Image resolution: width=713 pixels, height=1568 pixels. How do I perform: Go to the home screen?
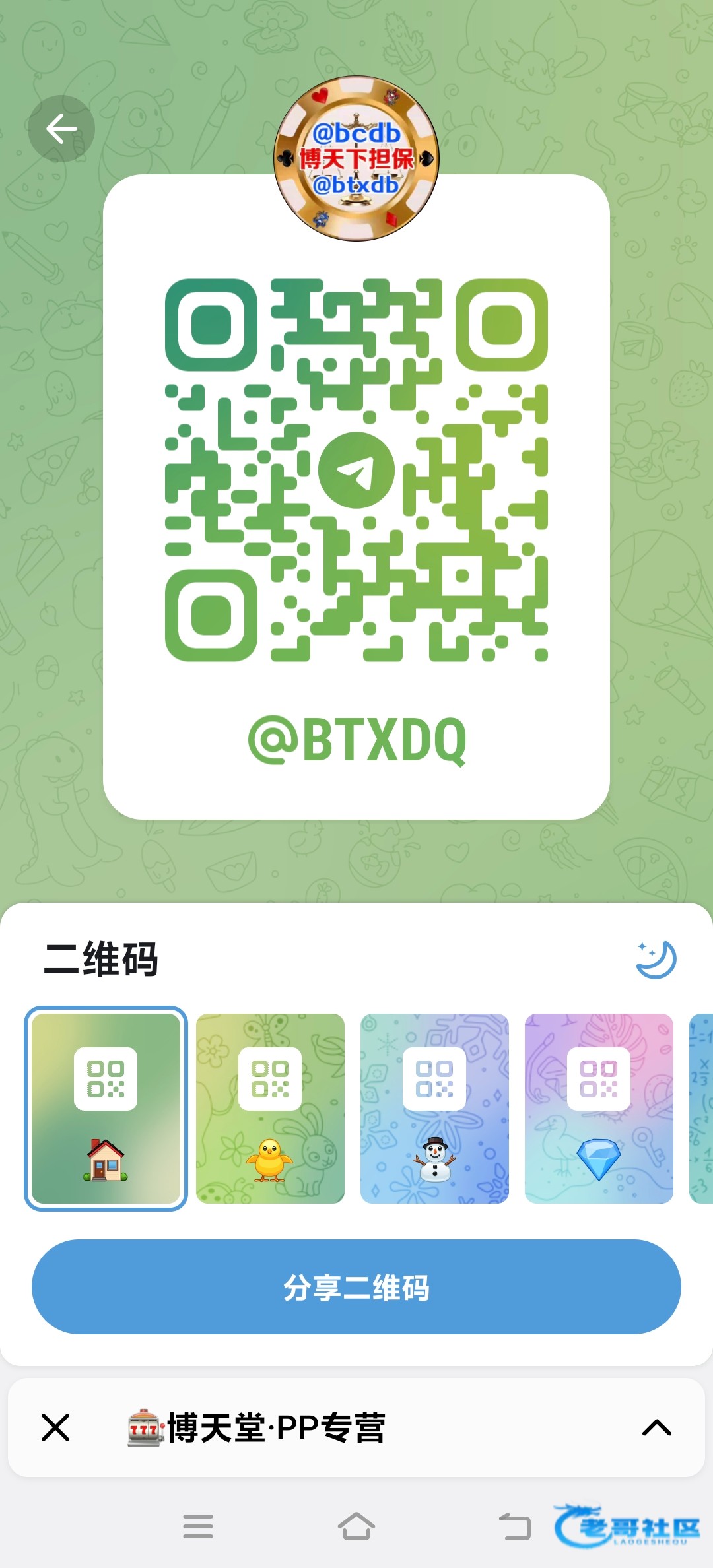[356, 1526]
